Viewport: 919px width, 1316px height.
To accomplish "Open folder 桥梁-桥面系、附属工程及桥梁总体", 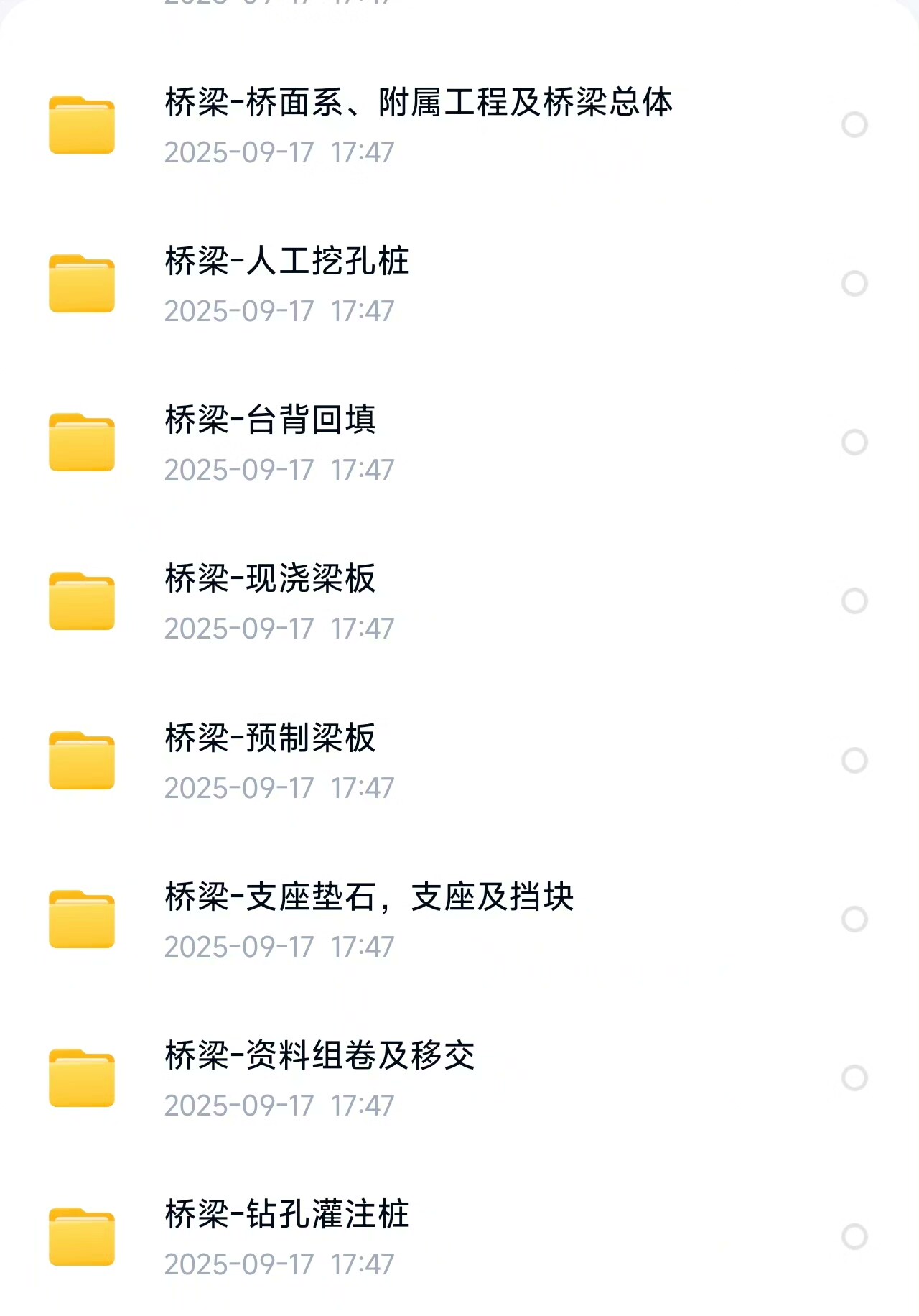I will (418, 102).
